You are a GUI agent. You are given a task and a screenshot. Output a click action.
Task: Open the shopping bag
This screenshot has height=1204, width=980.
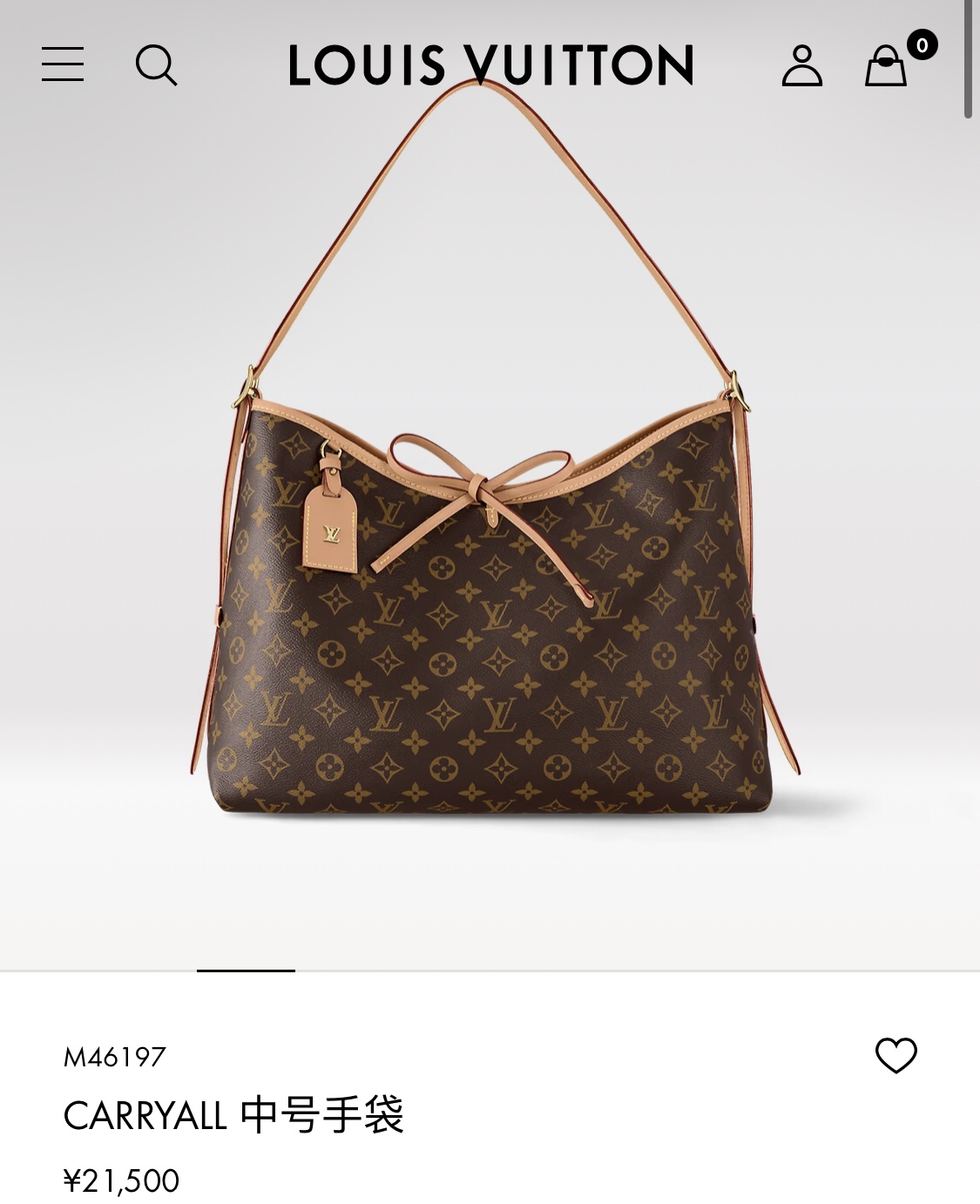(887, 66)
